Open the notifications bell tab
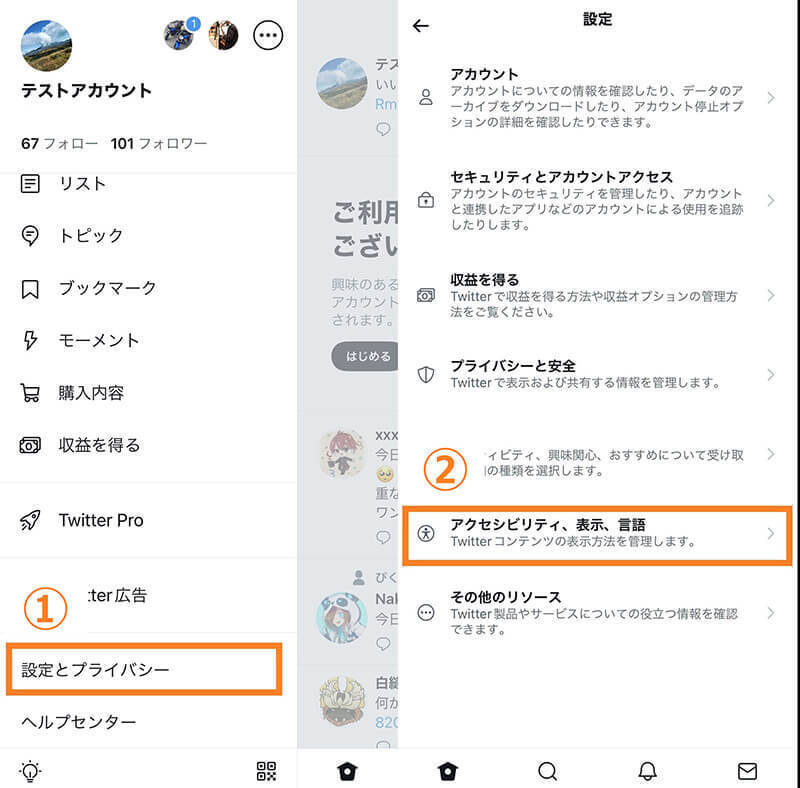Image resolution: width=800 pixels, height=788 pixels. (648, 771)
